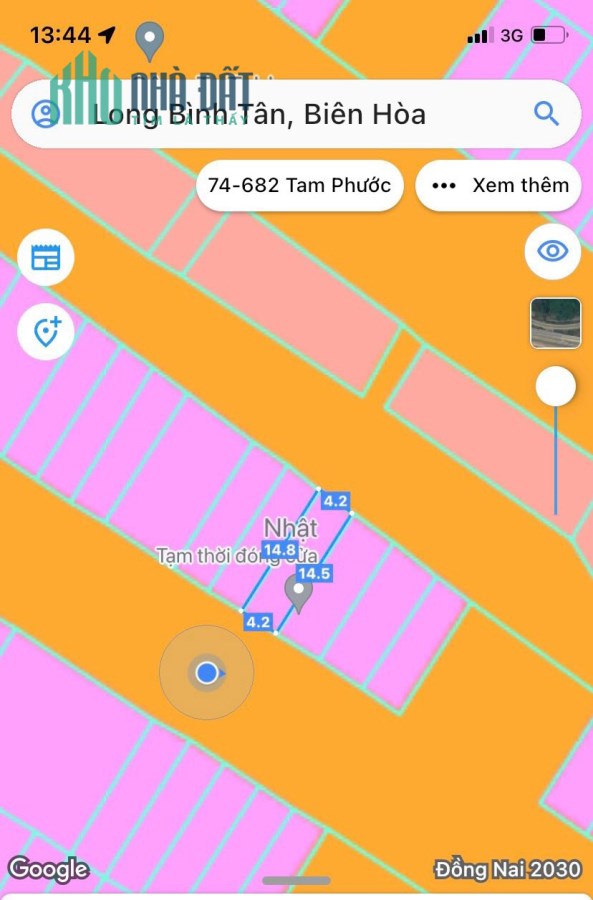The height and width of the screenshot is (900, 593).
Task: Open the Xem thêm options
Action: pyautogui.click(x=498, y=185)
